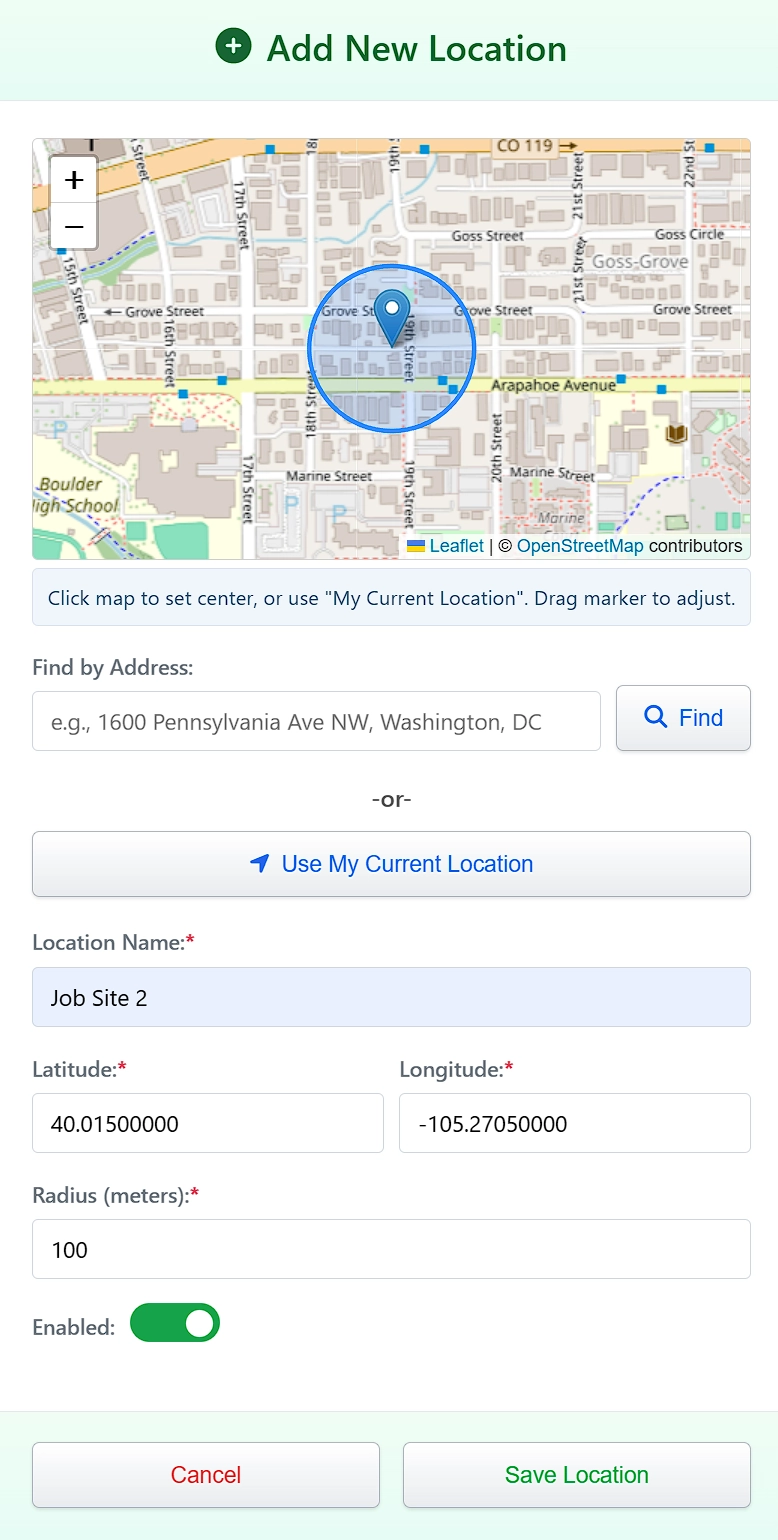Cancel adding the new location
This screenshot has width=778, height=1540.
(205, 1475)
